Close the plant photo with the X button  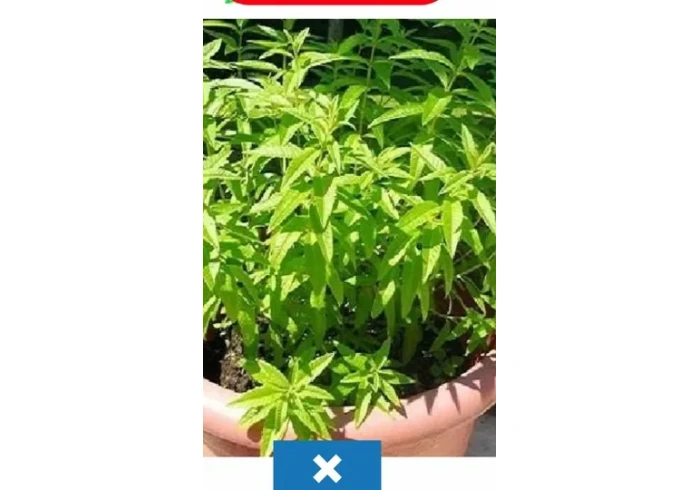[327, 467]
